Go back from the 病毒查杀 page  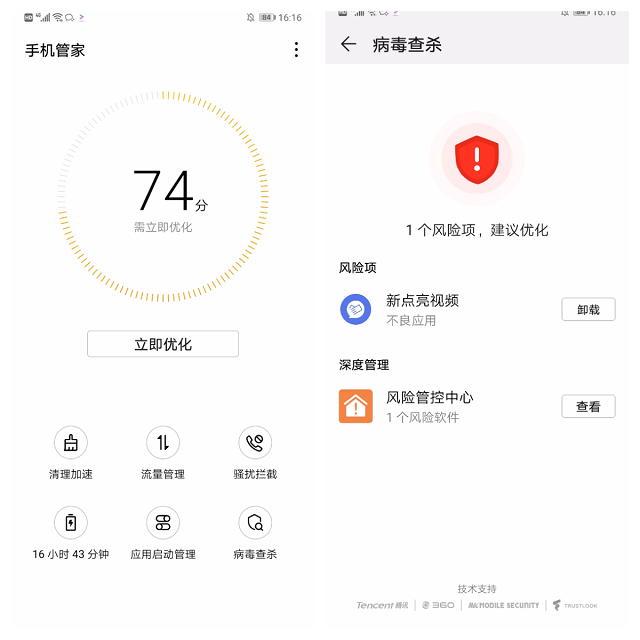click(348, 44)
